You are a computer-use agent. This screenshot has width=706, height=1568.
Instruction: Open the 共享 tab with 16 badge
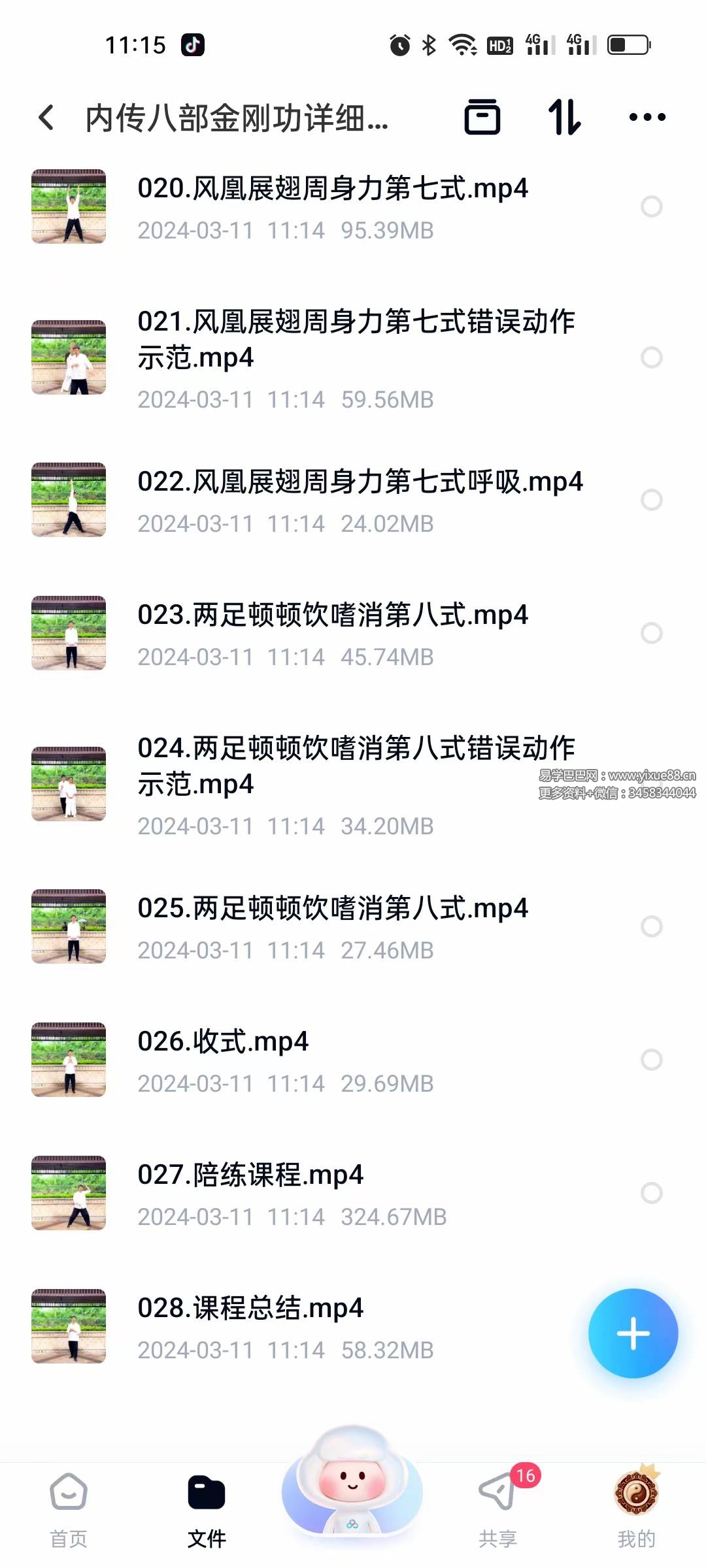coord(499,1511)
